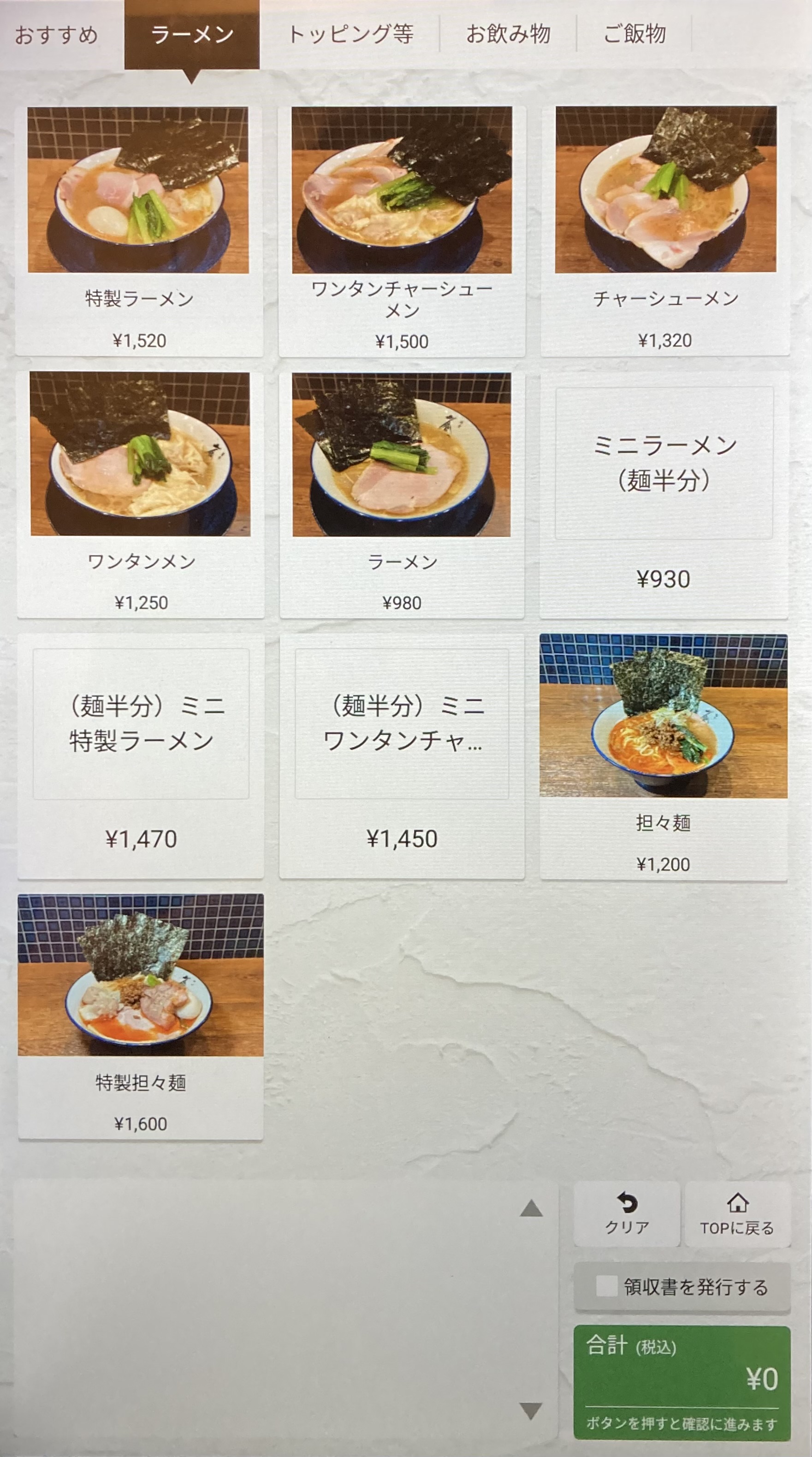This screenshot has width=812, height=1457.
Task: Order 特製担々麺 for ¥1,600
Action: [x=141, y=1017]
